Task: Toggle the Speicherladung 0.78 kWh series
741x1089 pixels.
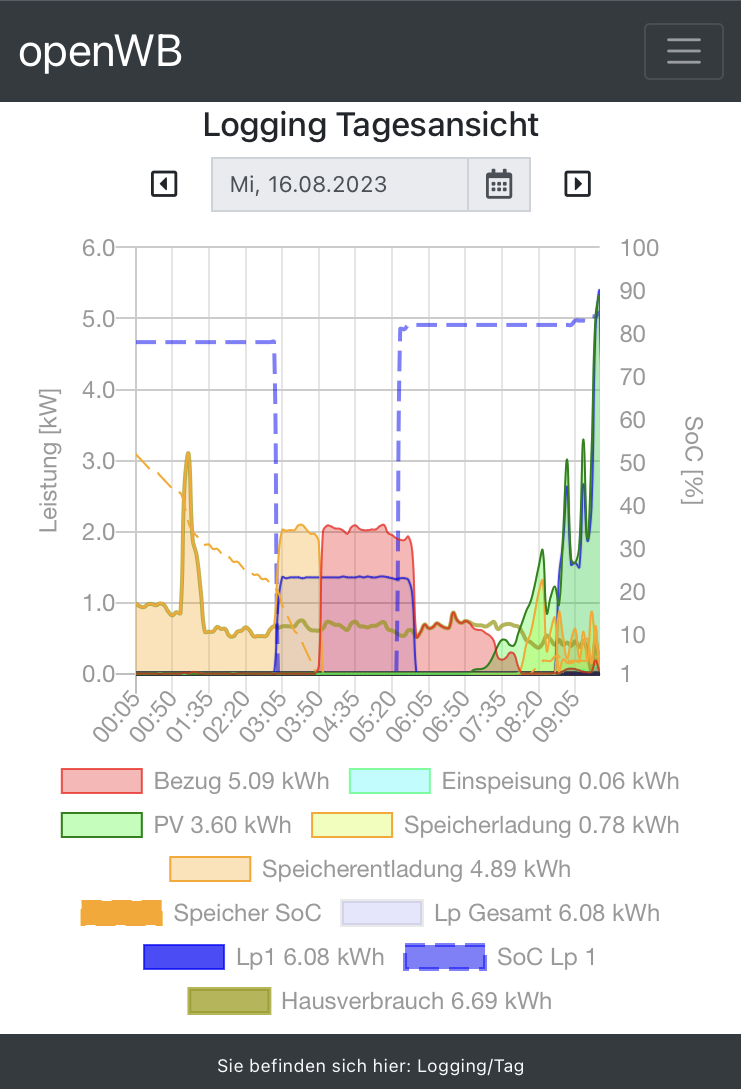Action: [495, 825]
